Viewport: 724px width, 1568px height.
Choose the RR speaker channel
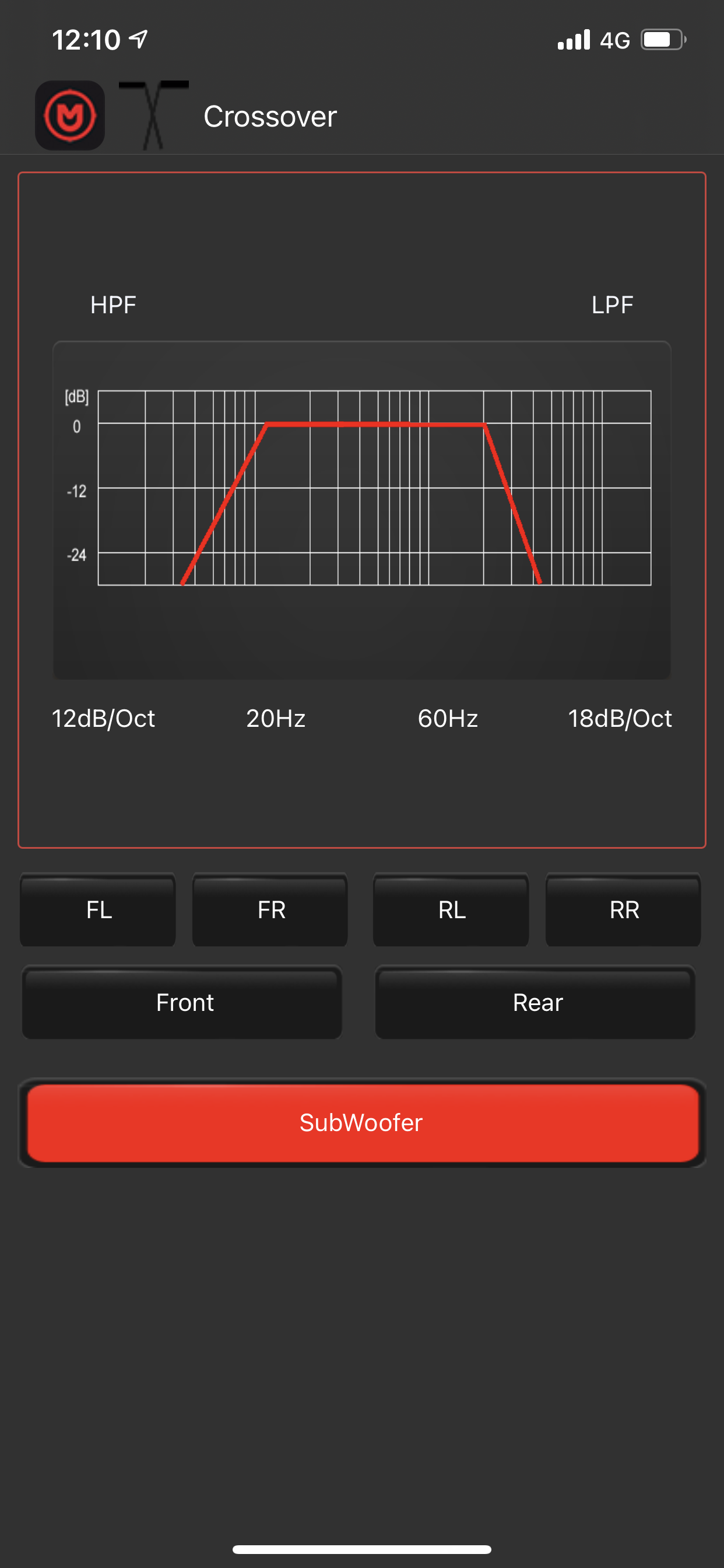click(624, 910)
